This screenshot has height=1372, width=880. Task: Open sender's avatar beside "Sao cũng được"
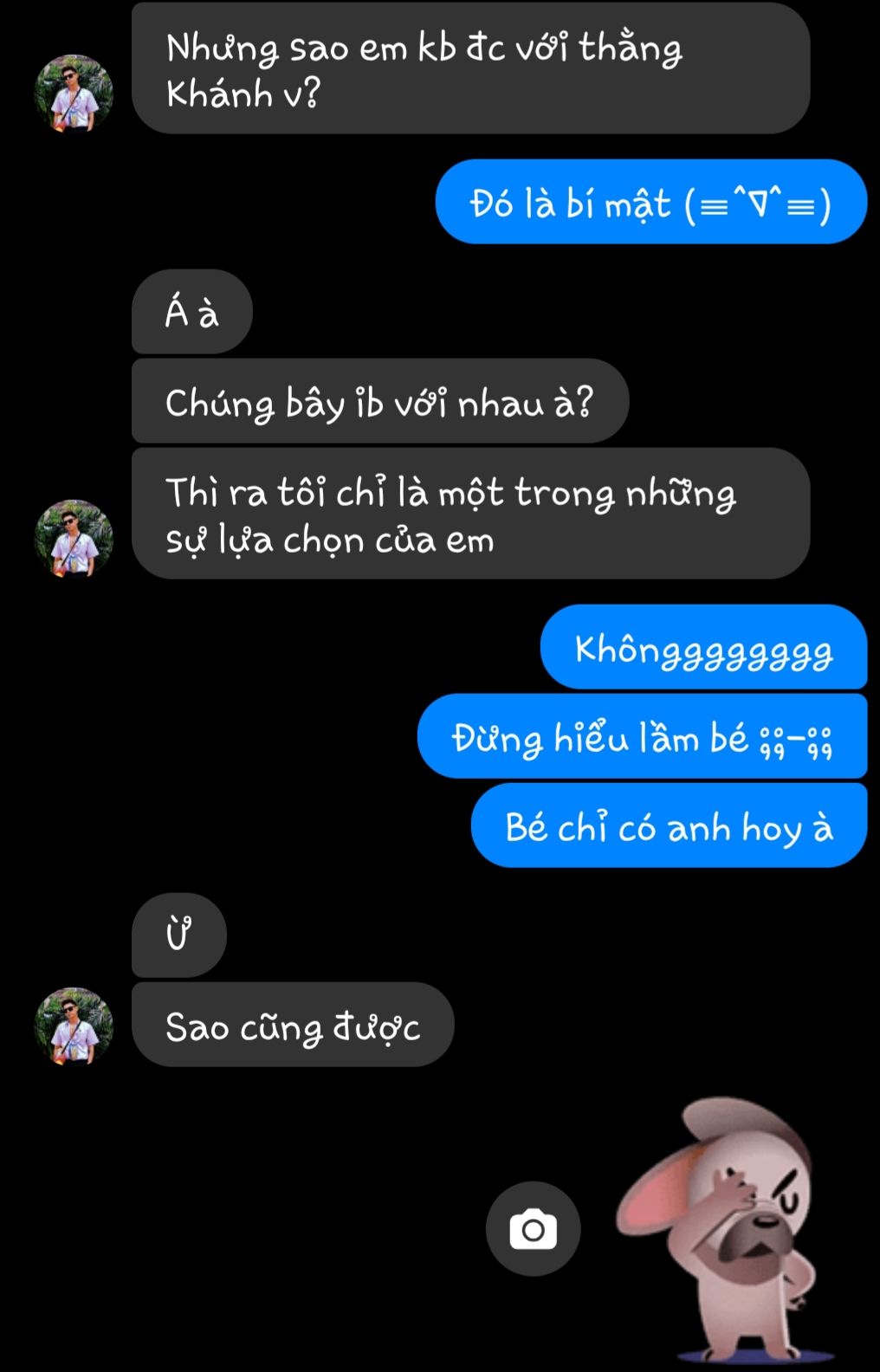74,1026
